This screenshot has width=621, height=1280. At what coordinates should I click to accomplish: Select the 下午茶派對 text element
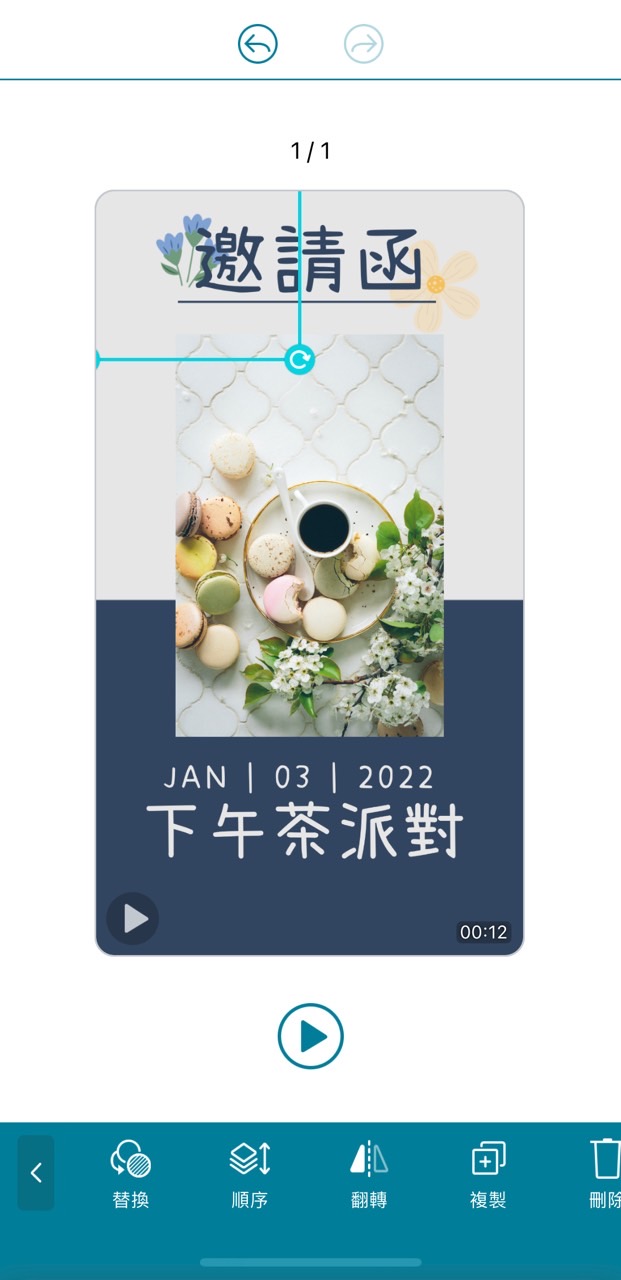point(305,832)
